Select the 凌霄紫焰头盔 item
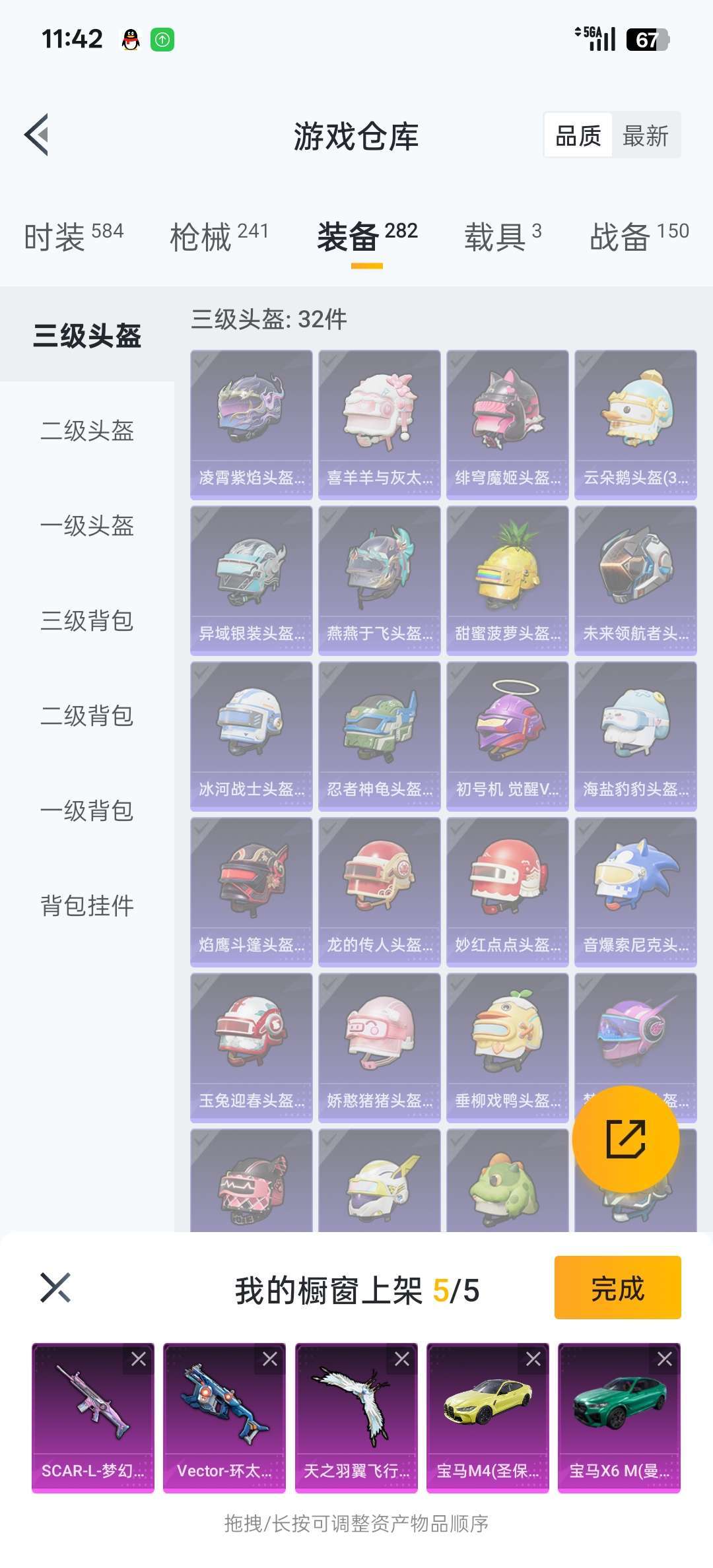 [x=252, y=424]
